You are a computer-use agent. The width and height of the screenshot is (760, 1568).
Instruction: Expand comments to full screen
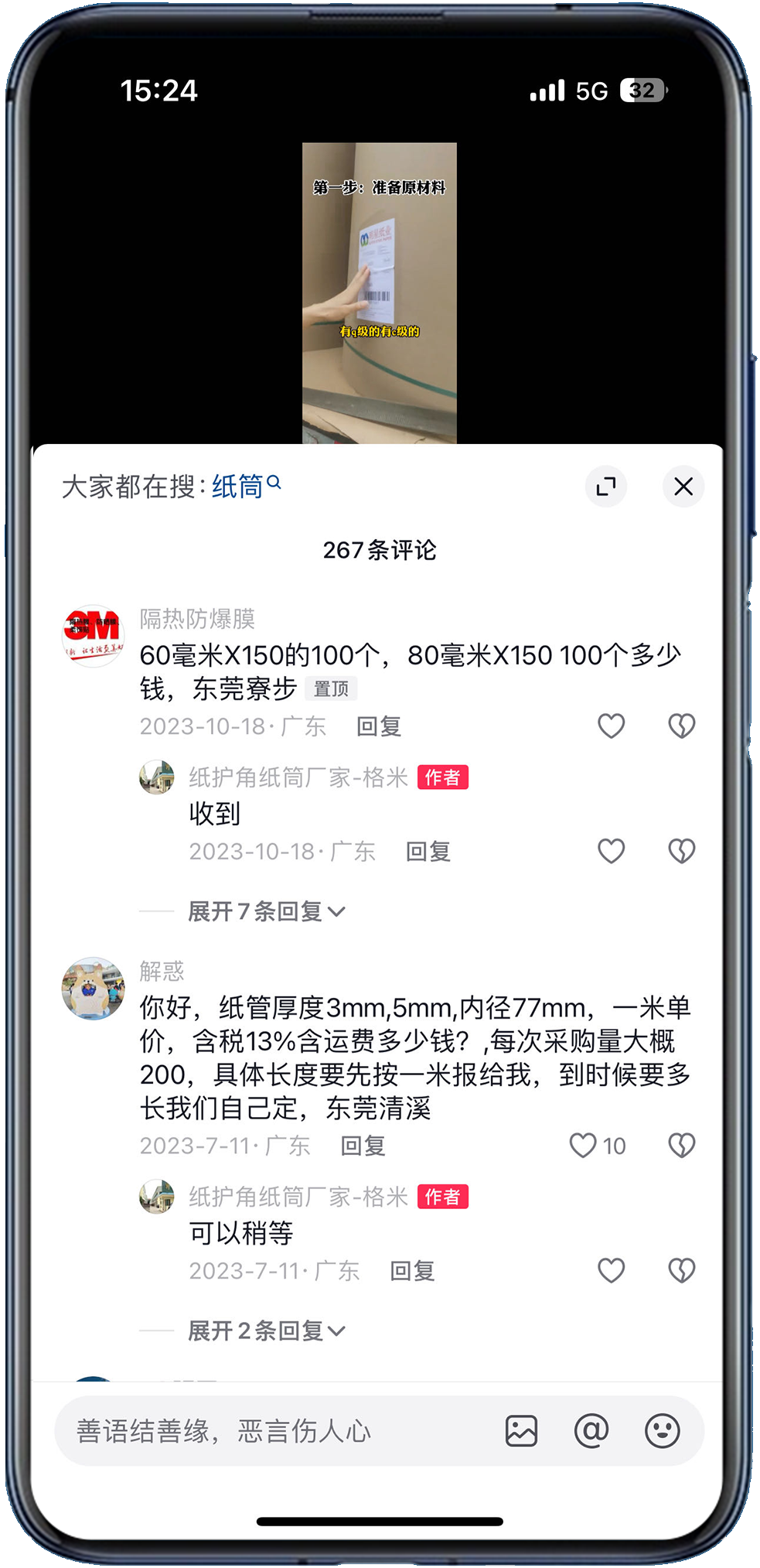coord(606,487)
